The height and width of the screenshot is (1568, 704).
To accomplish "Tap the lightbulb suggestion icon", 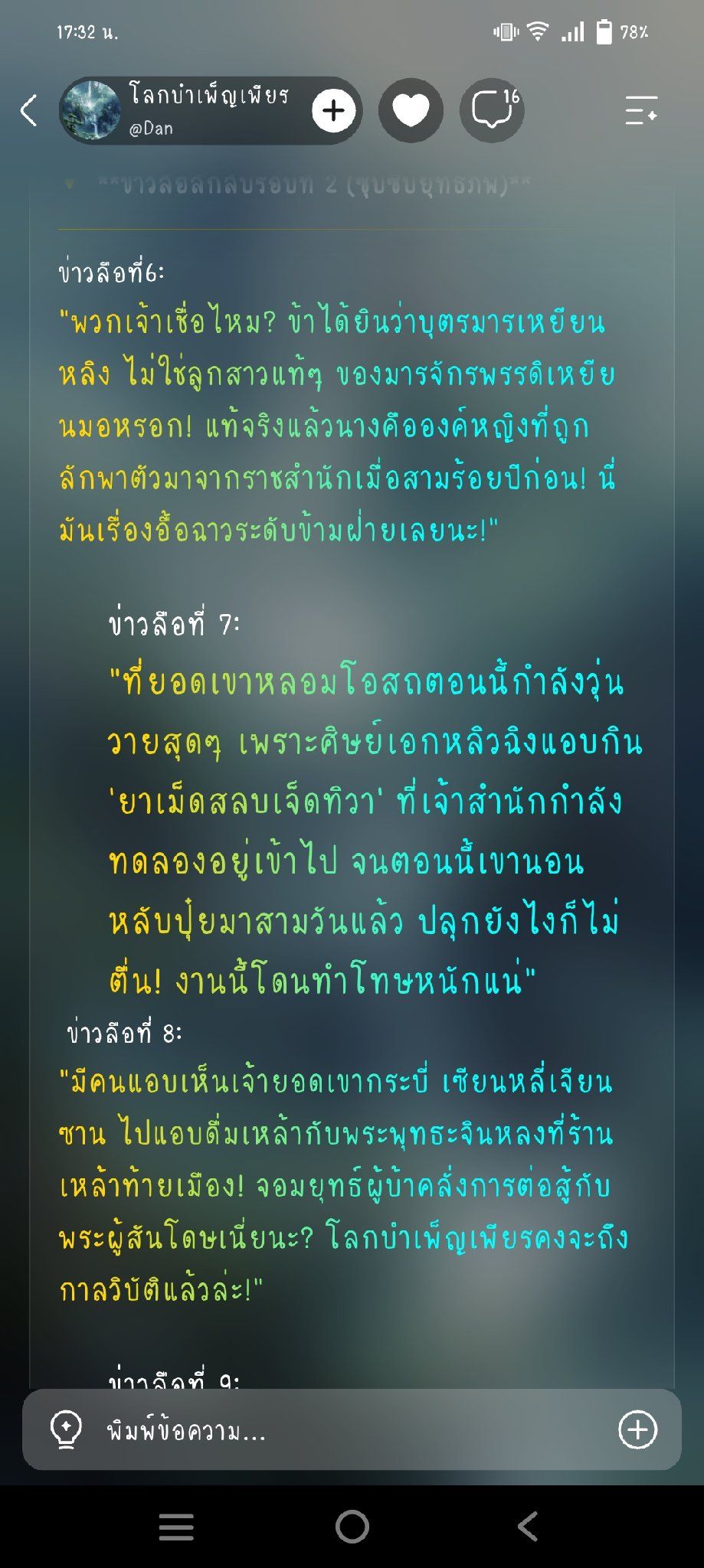I will [66, 1429].
